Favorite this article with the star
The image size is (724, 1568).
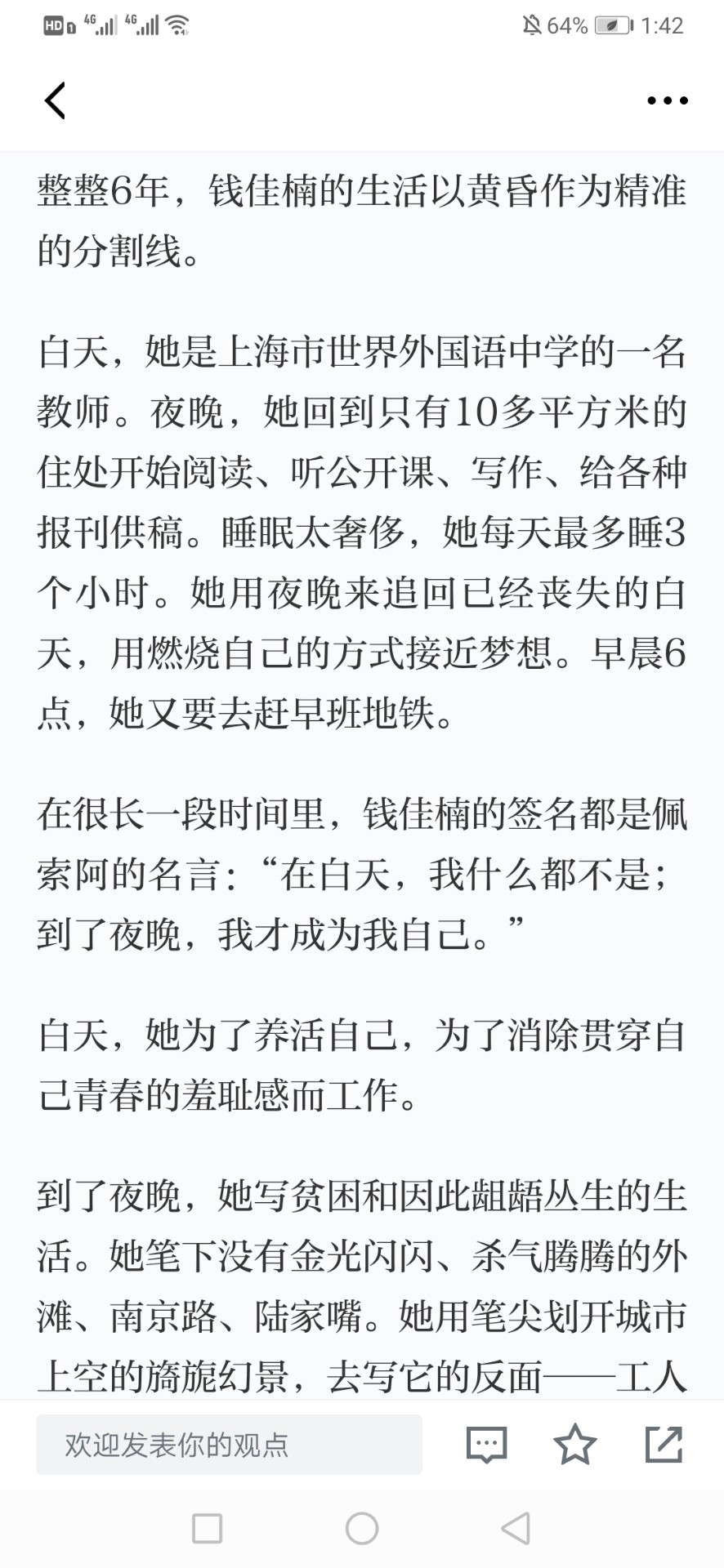pos(575,1443)
